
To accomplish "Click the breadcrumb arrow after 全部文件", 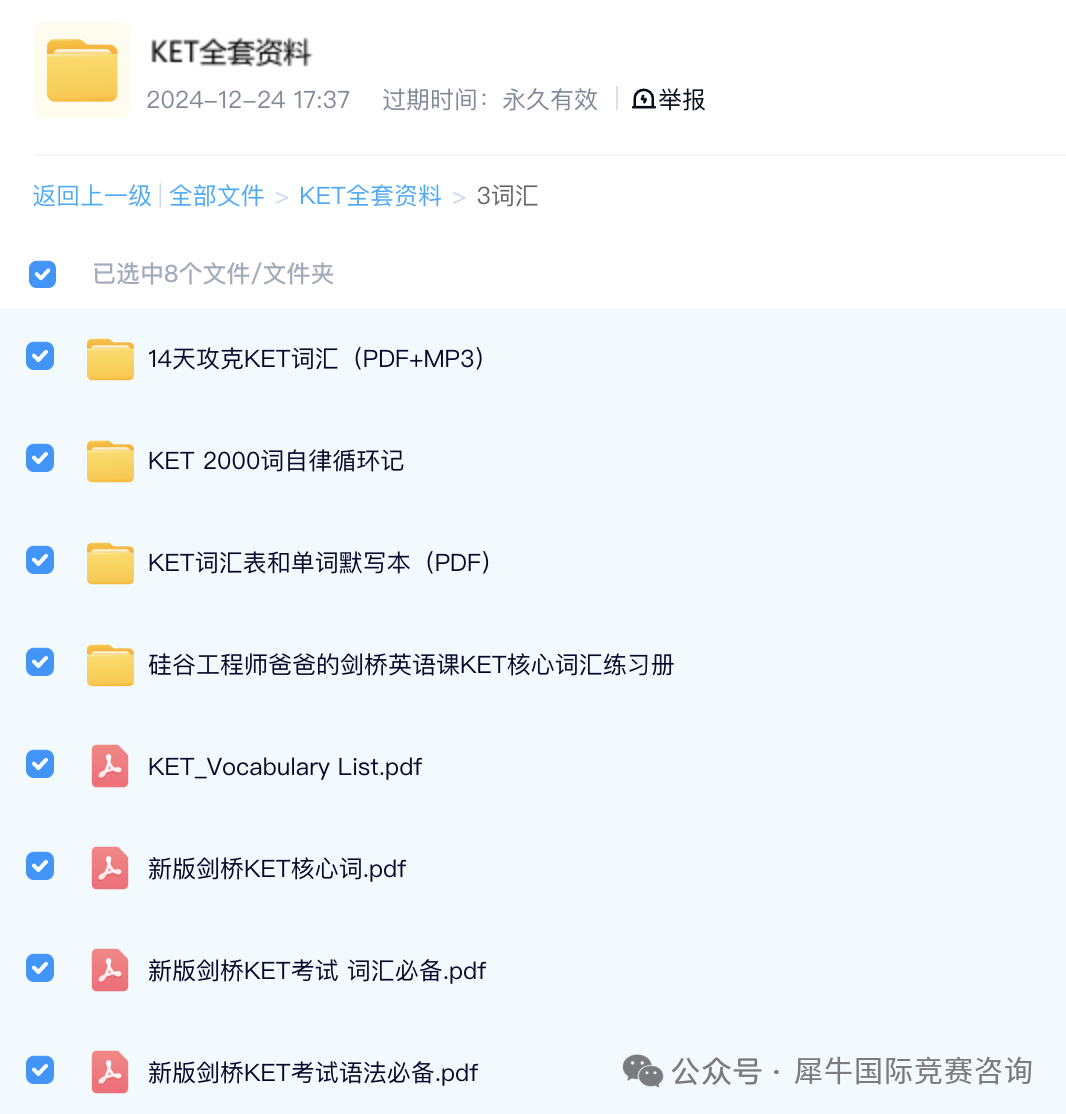I will click(281, 196).
